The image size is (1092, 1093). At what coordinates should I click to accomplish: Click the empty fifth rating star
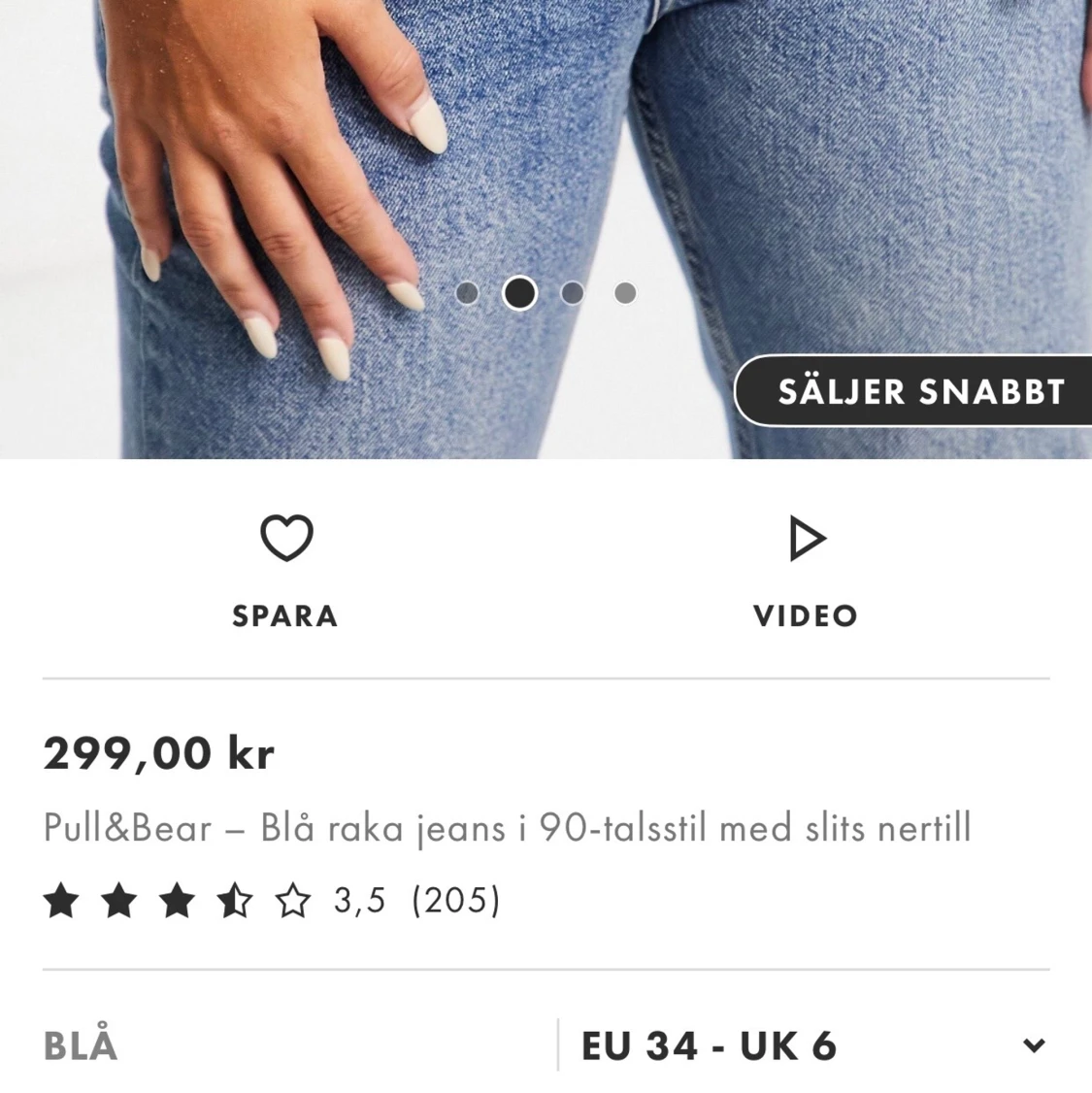(x=291, y=901)
